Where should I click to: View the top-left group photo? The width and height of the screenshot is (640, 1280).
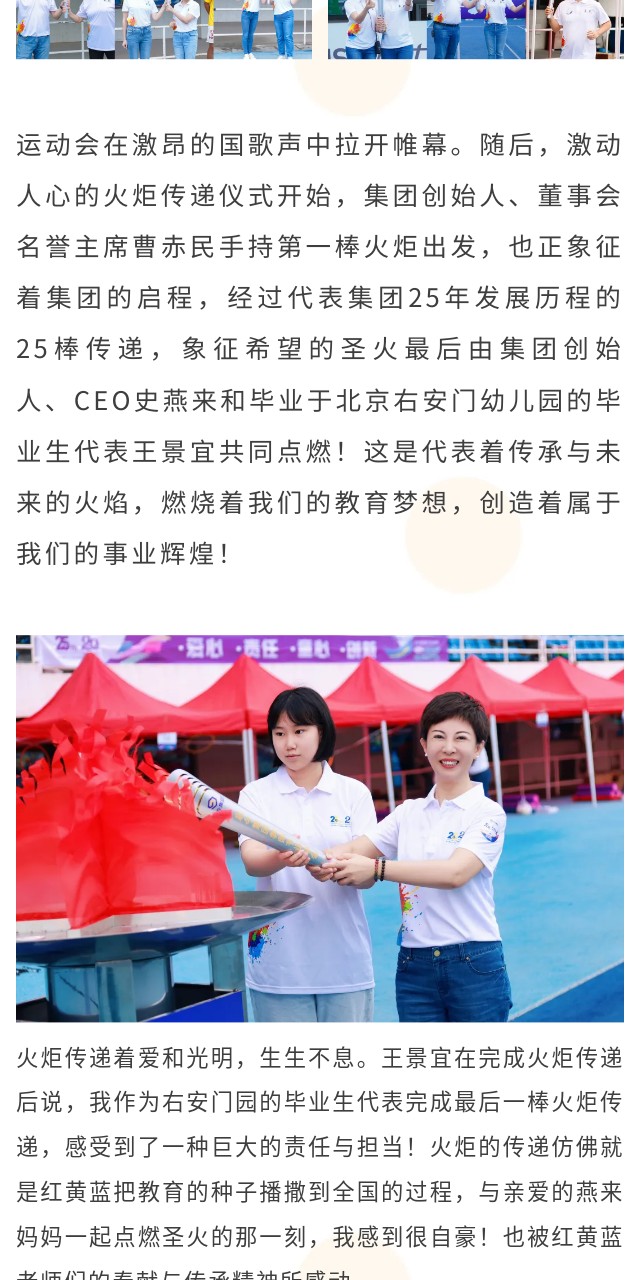(163, 29)
